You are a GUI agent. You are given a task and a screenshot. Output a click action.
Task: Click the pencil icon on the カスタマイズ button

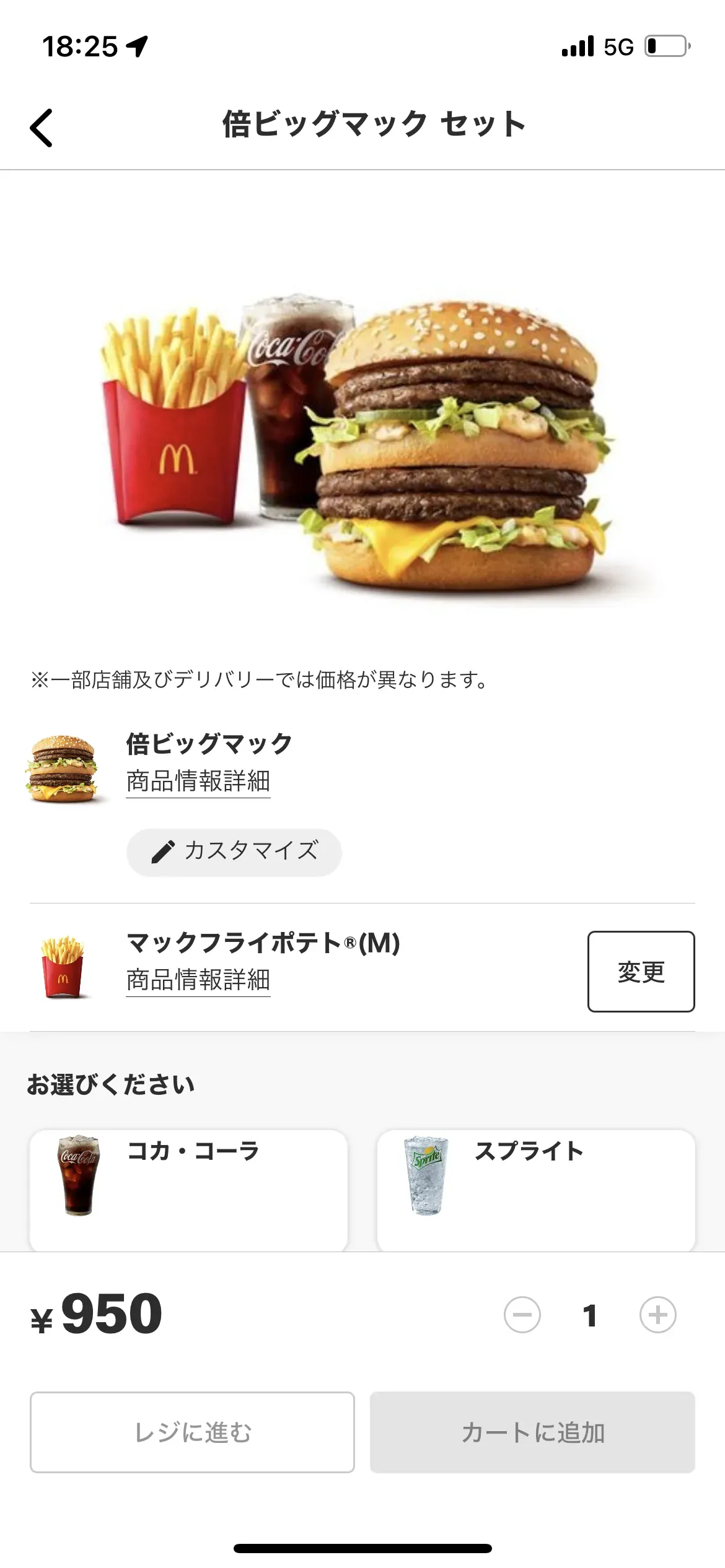(x=164, y=852)
